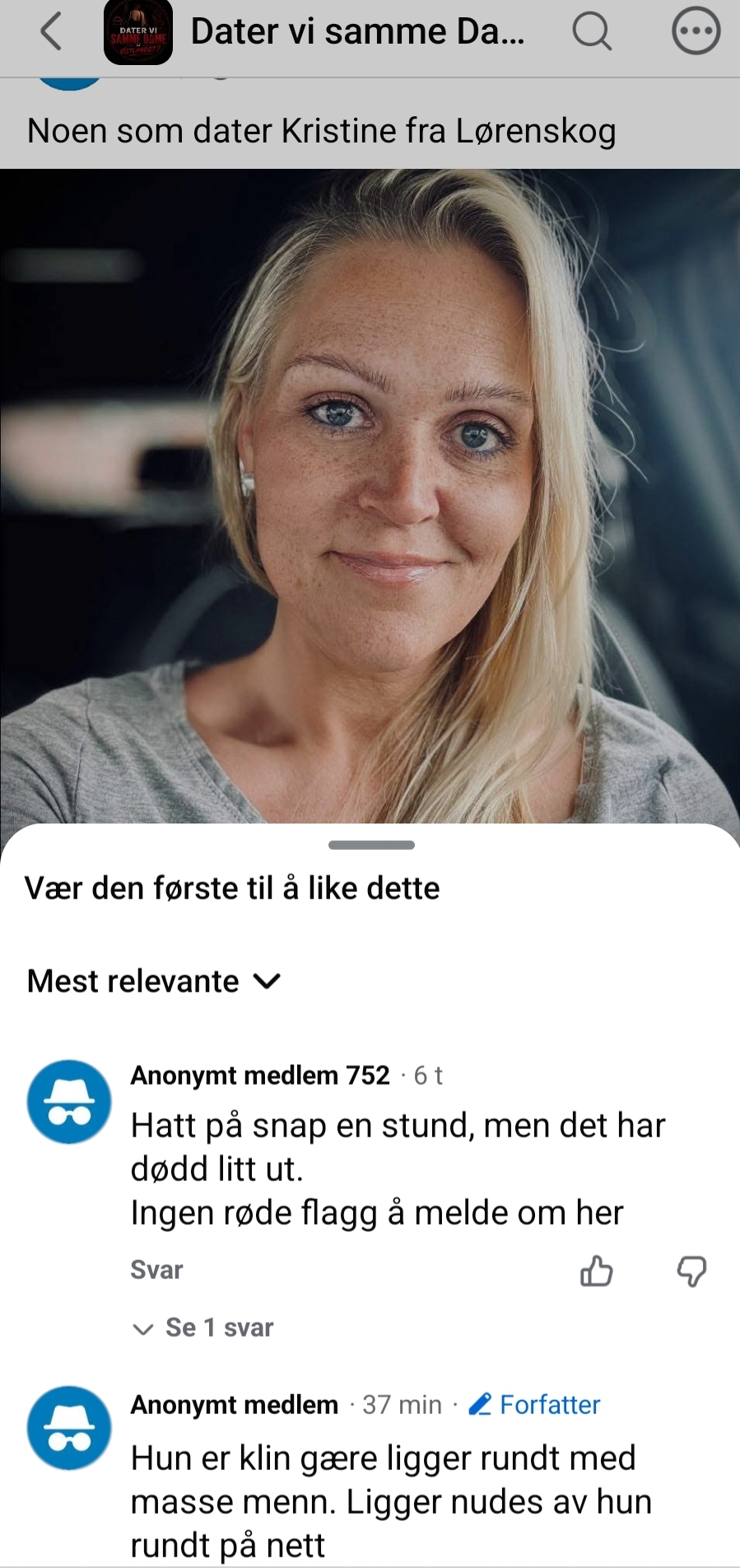The image size is (740, 1568).
Task: Go back using the top-left arrow
Action: (x=51, y=32)
